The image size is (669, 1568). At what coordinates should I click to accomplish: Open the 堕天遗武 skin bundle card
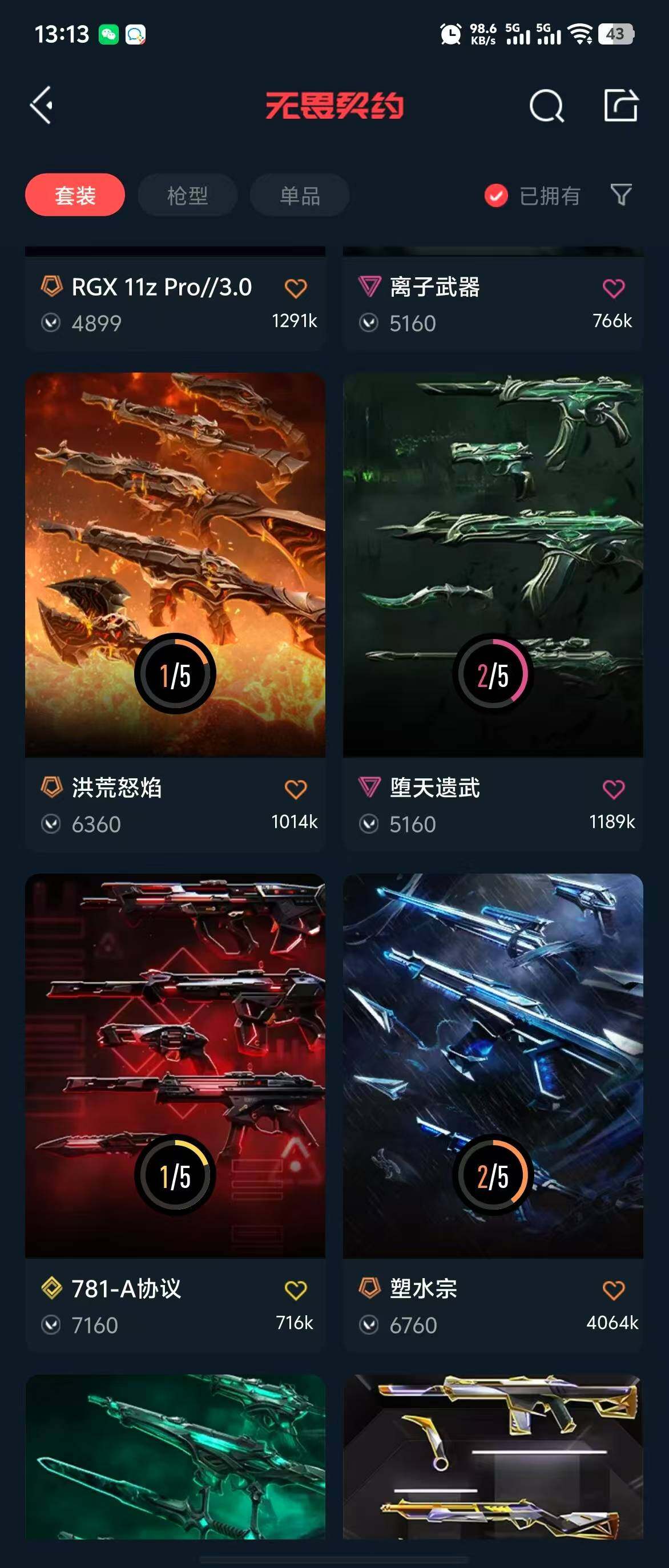[x=493, y=565]
